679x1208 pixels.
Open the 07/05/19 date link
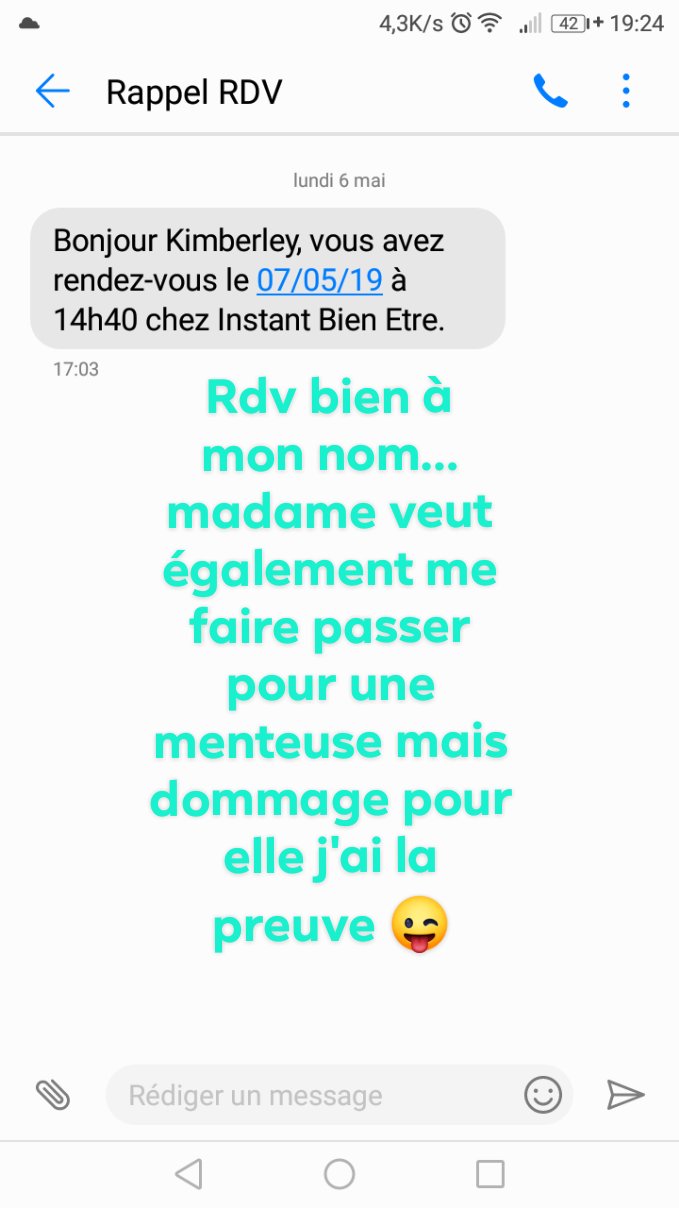(320, 281)
